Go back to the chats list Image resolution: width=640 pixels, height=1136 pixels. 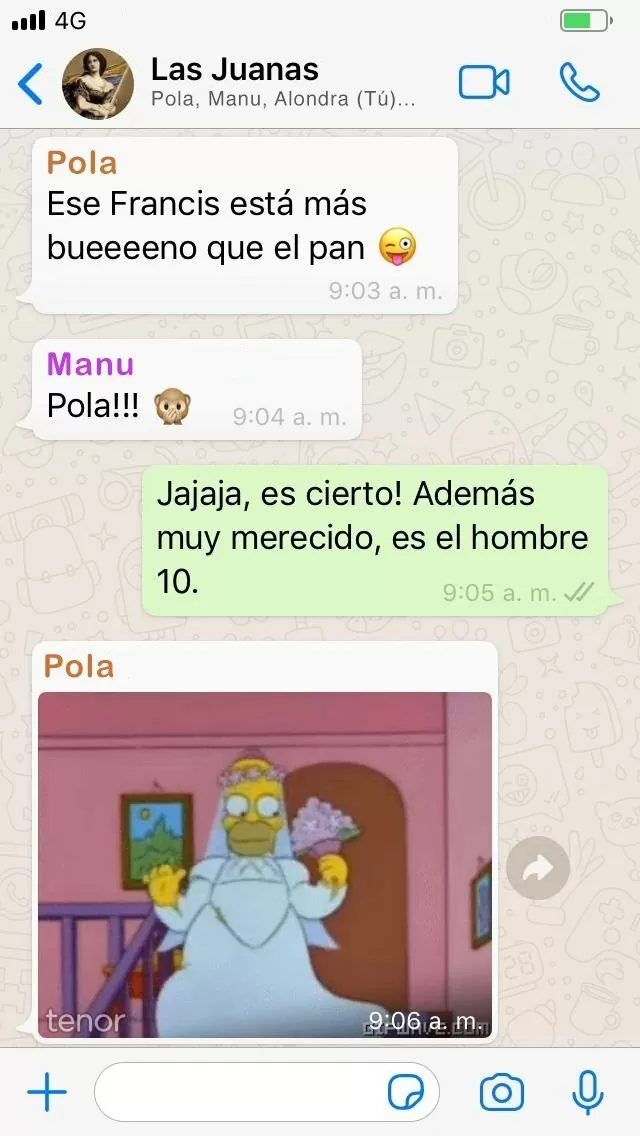[31, 84]
